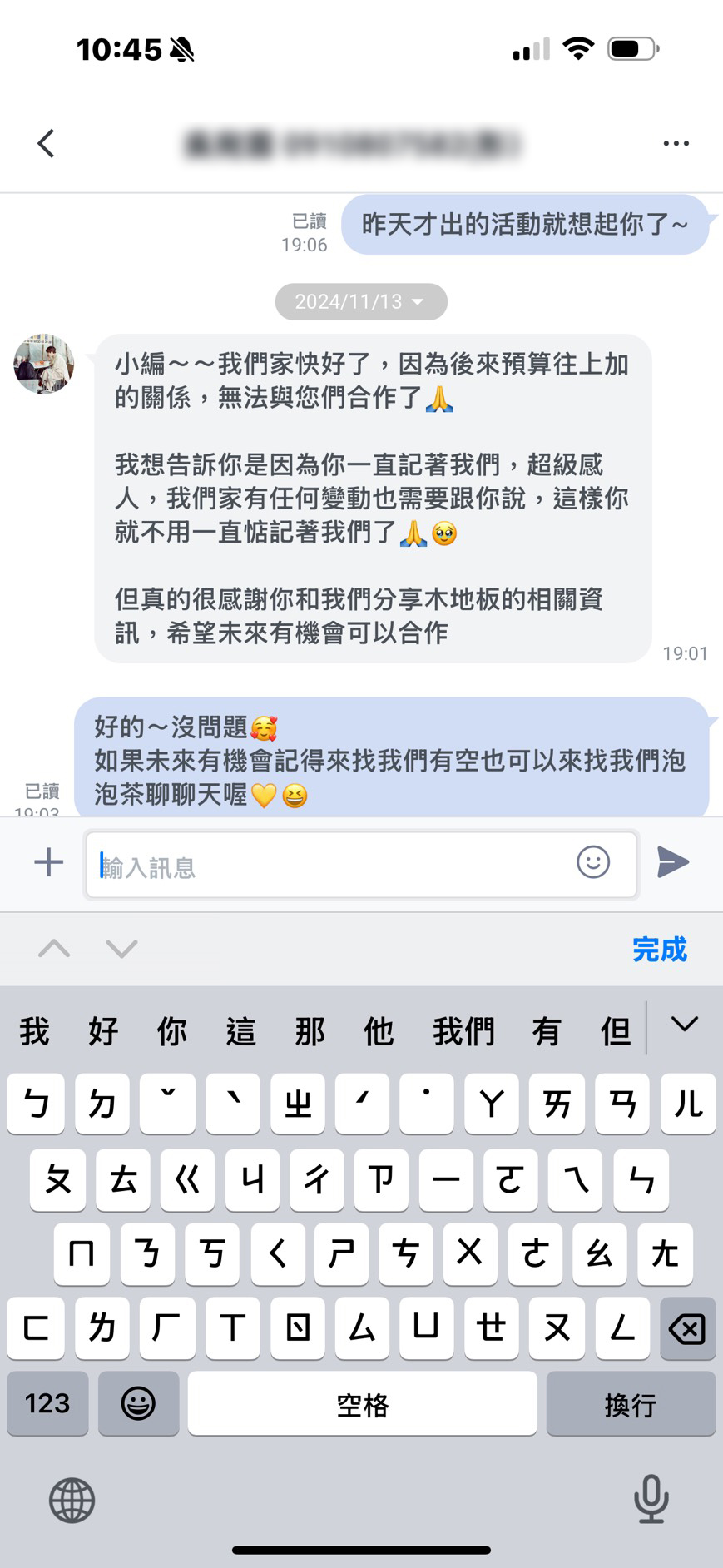Tap the more options ellipsis icon
The height and width of the screenshot is (1568, 723).
tap(676, 143)
